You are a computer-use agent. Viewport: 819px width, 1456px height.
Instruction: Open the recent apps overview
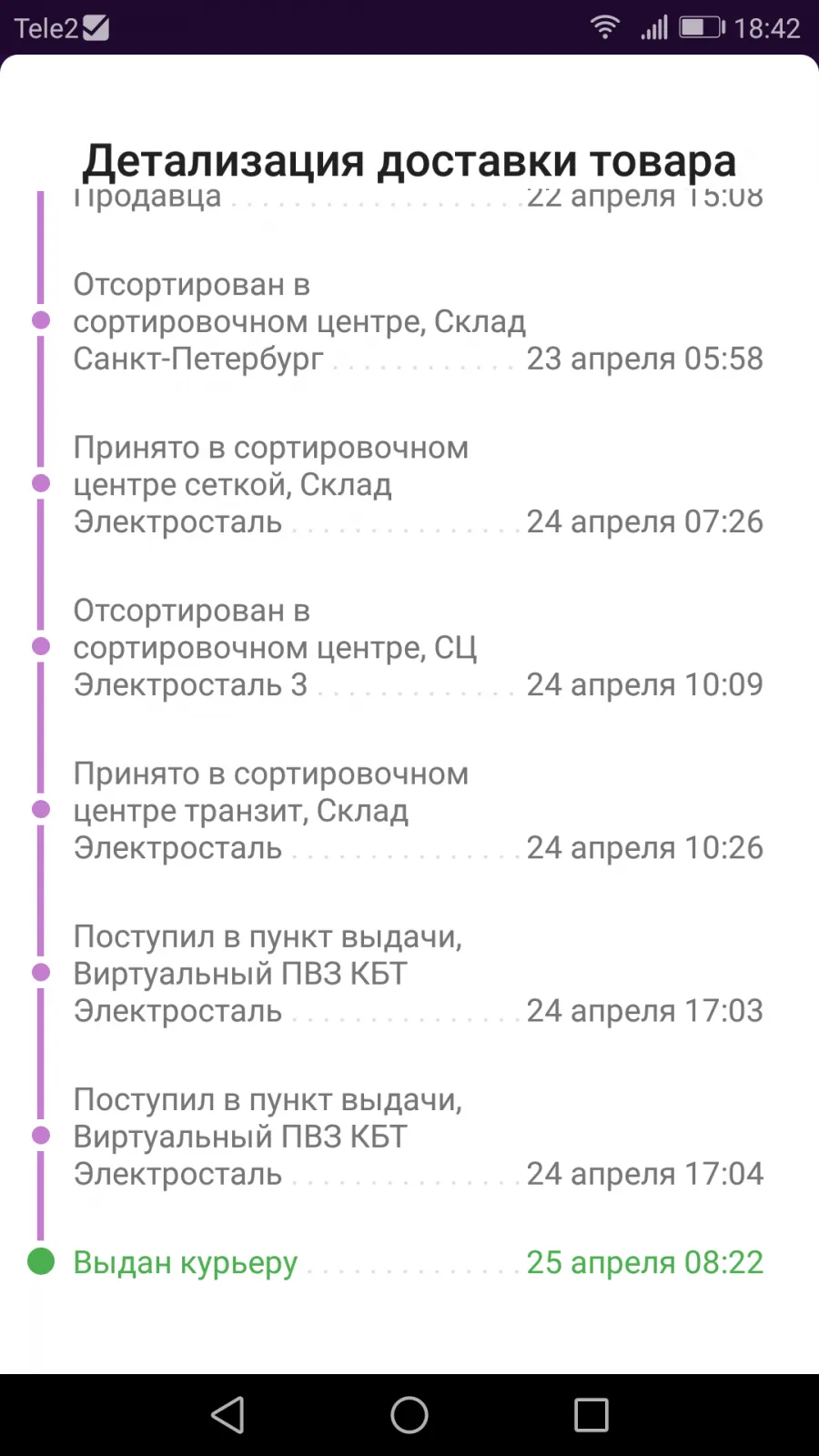point(591,1415)
